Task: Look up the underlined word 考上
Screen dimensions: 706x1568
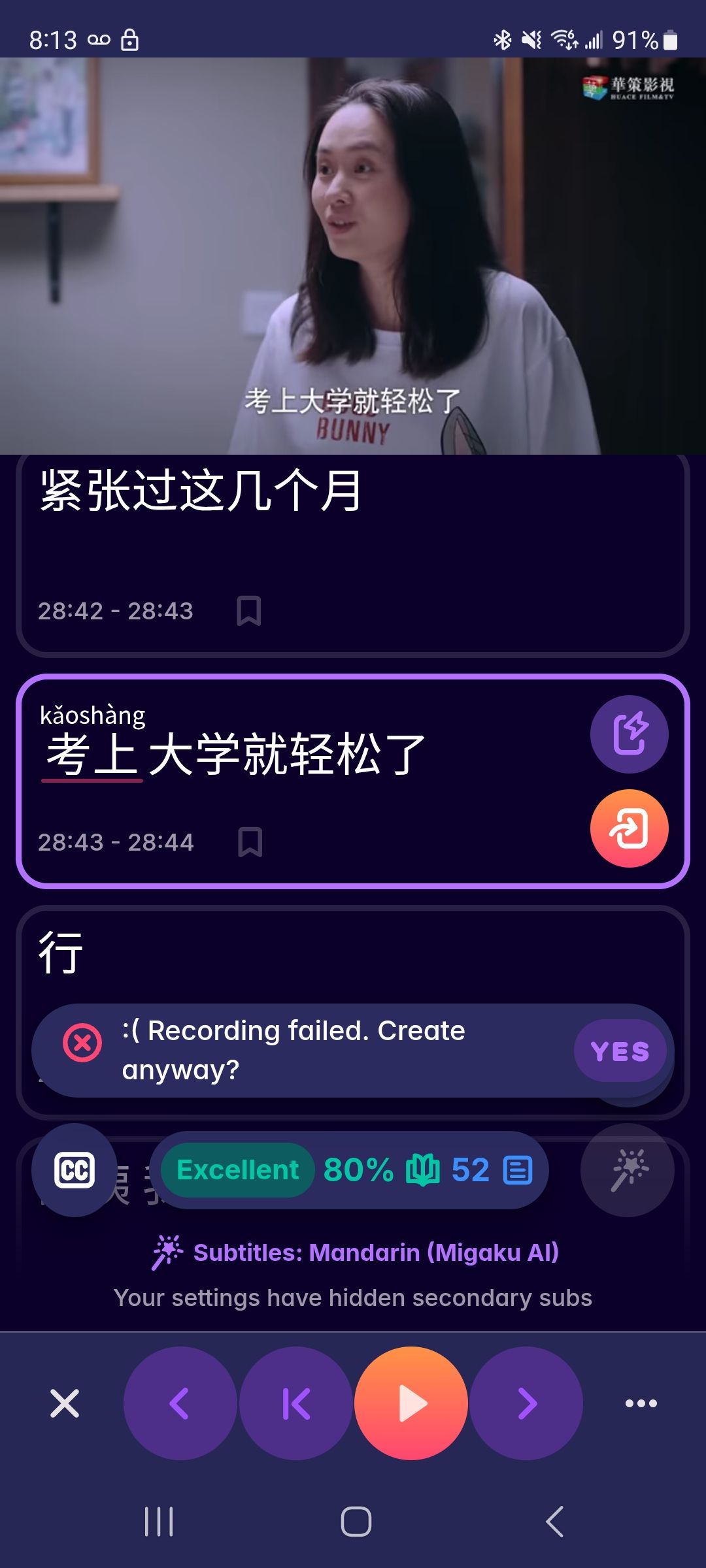Action: pyautogui.click(x=92, y=755)
